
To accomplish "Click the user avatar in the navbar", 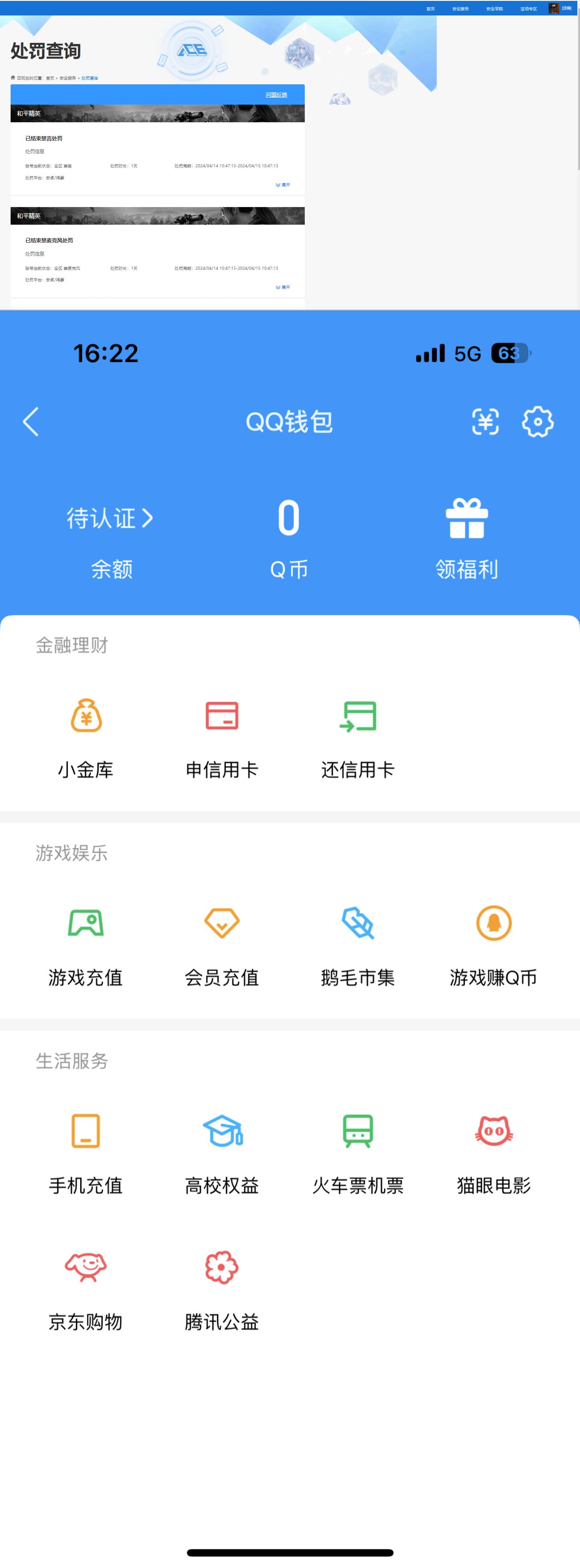I will tap(554, 8).
